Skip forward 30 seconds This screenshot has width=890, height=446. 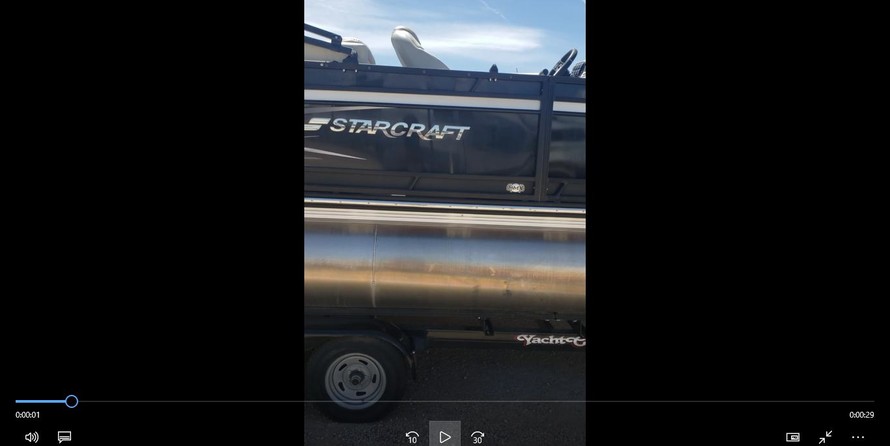[x=477, y=437]
